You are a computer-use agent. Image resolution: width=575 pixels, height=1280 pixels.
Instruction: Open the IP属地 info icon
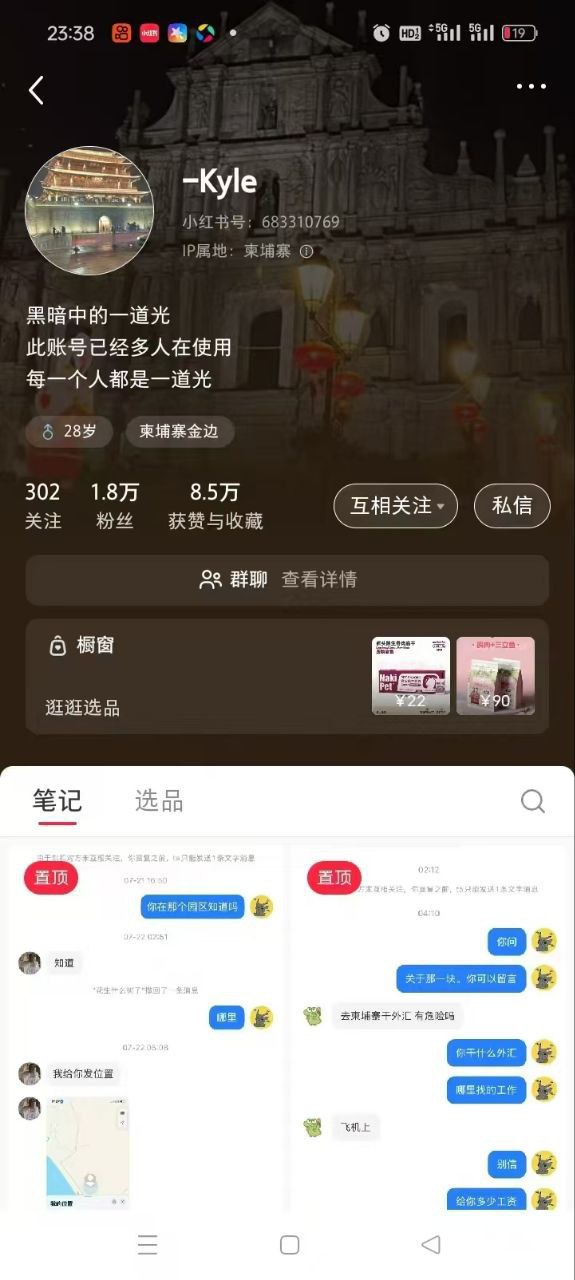tap(307, 251)
